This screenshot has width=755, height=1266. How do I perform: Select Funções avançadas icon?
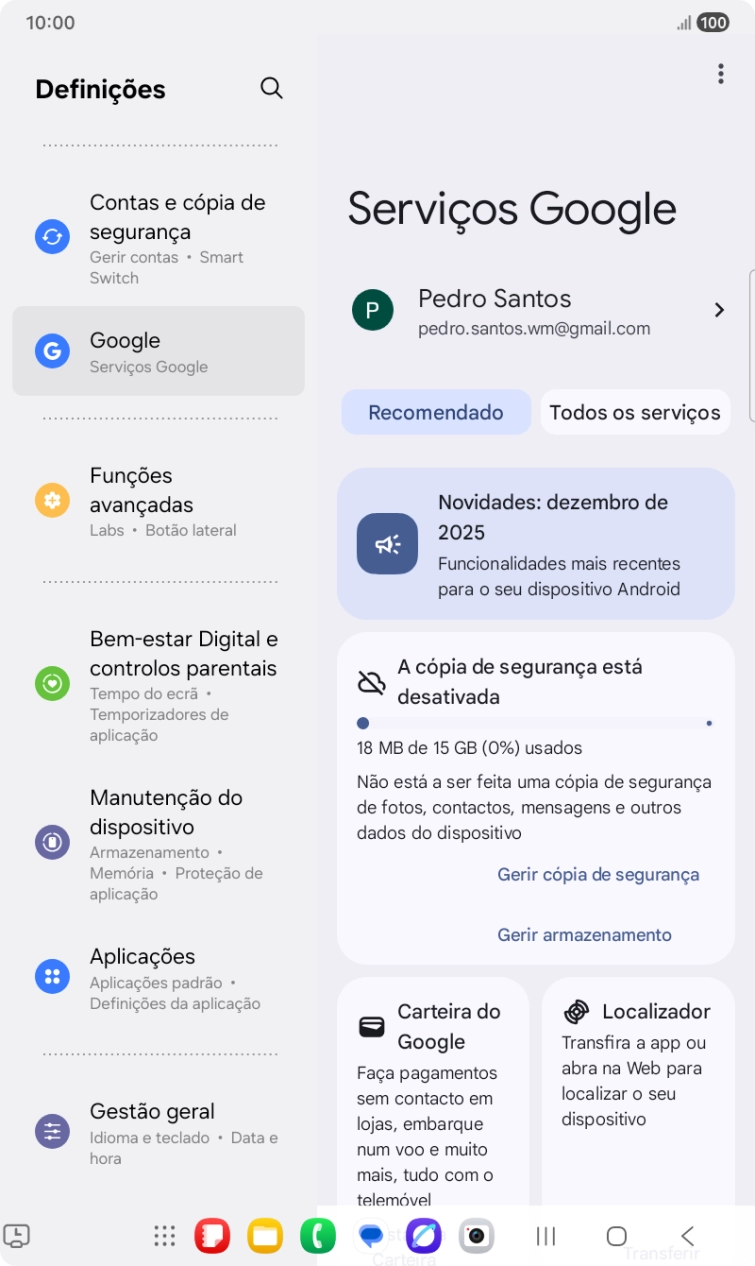[x=52, y=500]
